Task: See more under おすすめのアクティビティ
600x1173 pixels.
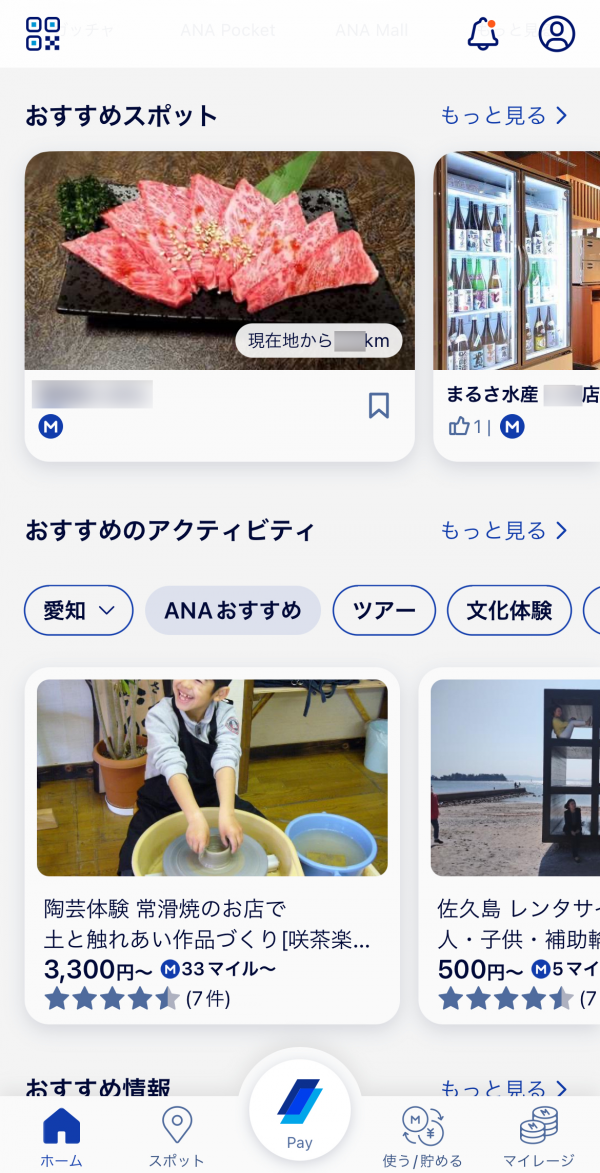Action: (x=504, y=530)
